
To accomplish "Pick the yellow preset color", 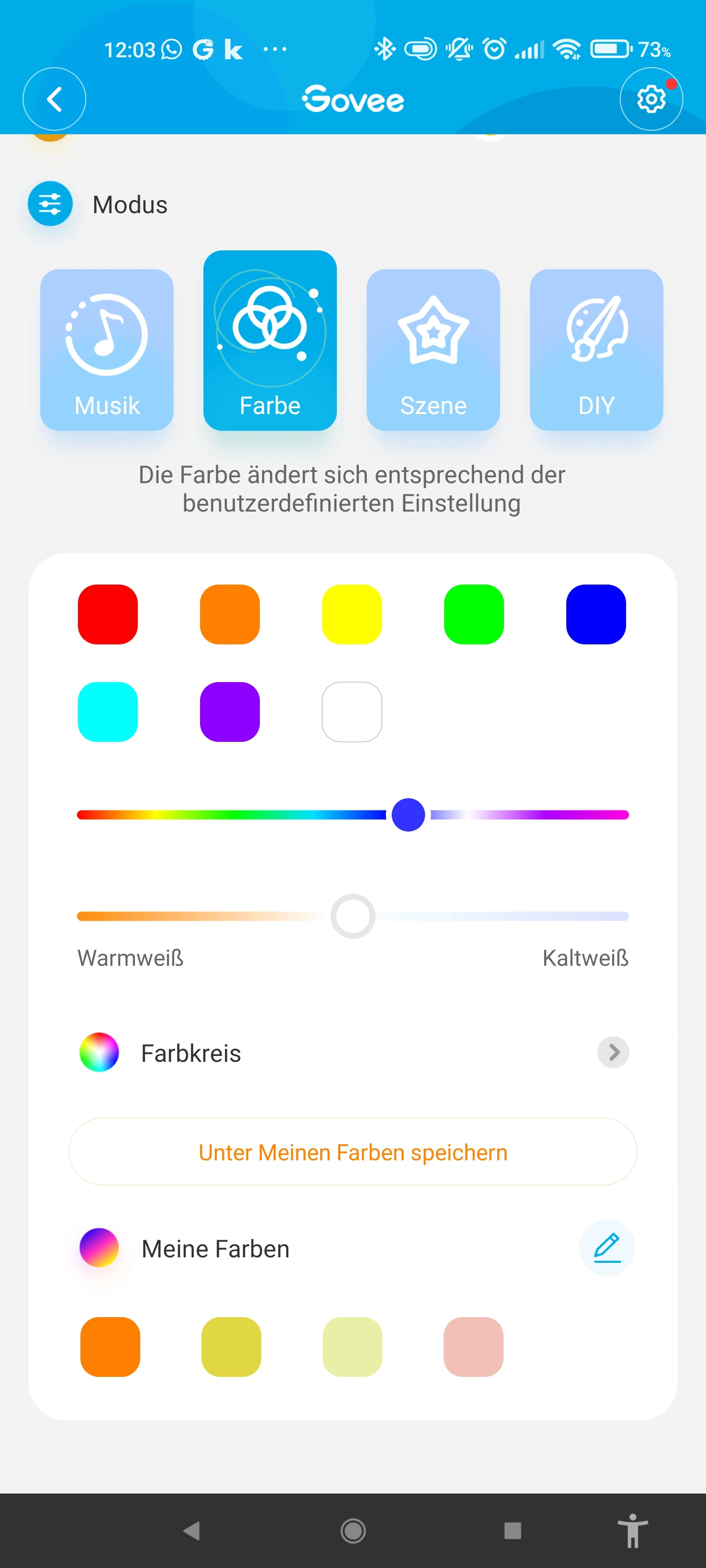I will [352, 614].
